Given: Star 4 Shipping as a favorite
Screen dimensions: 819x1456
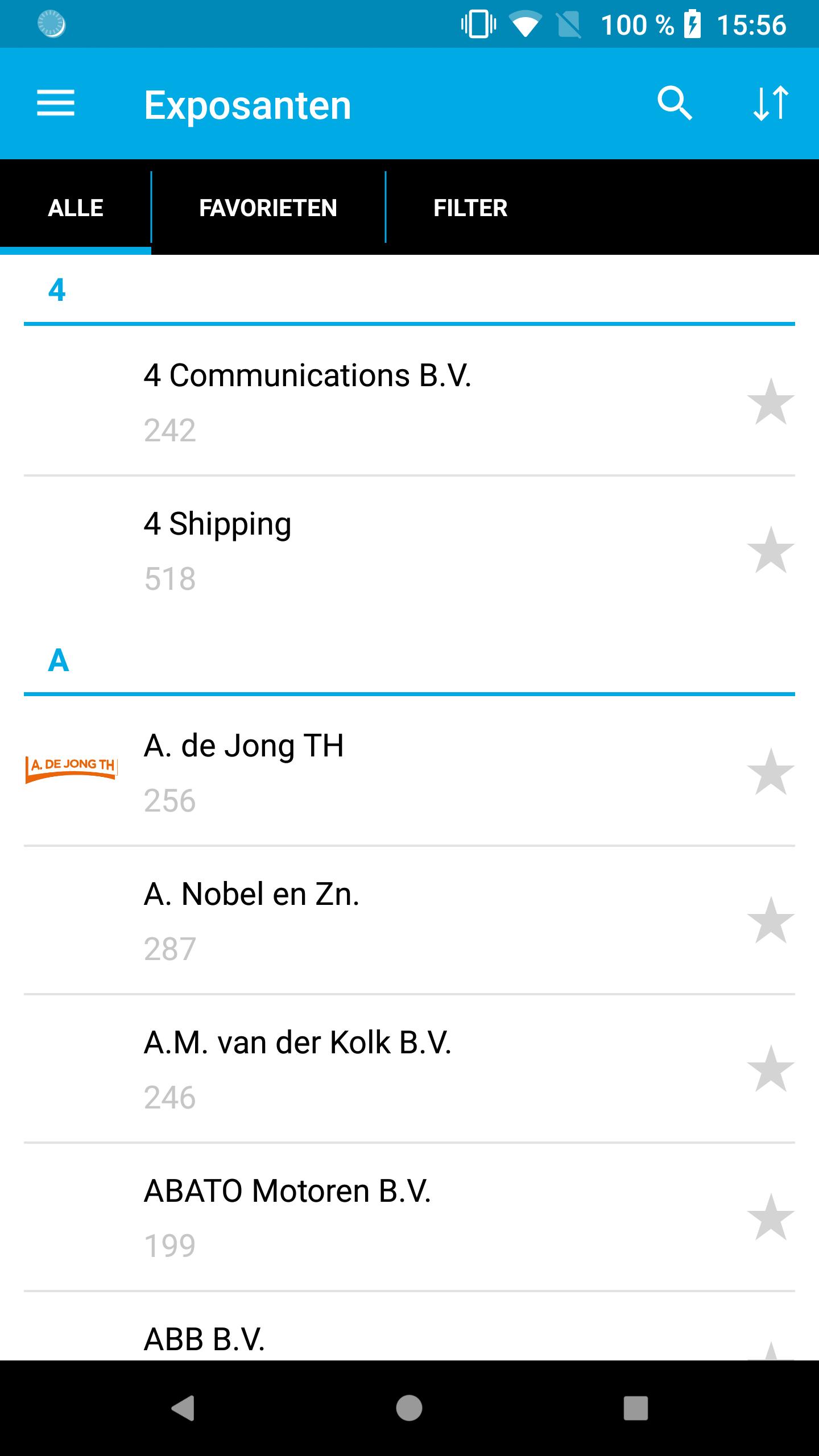Looking at the screenshot, I should pyautogui.click(x=771, y=551).
